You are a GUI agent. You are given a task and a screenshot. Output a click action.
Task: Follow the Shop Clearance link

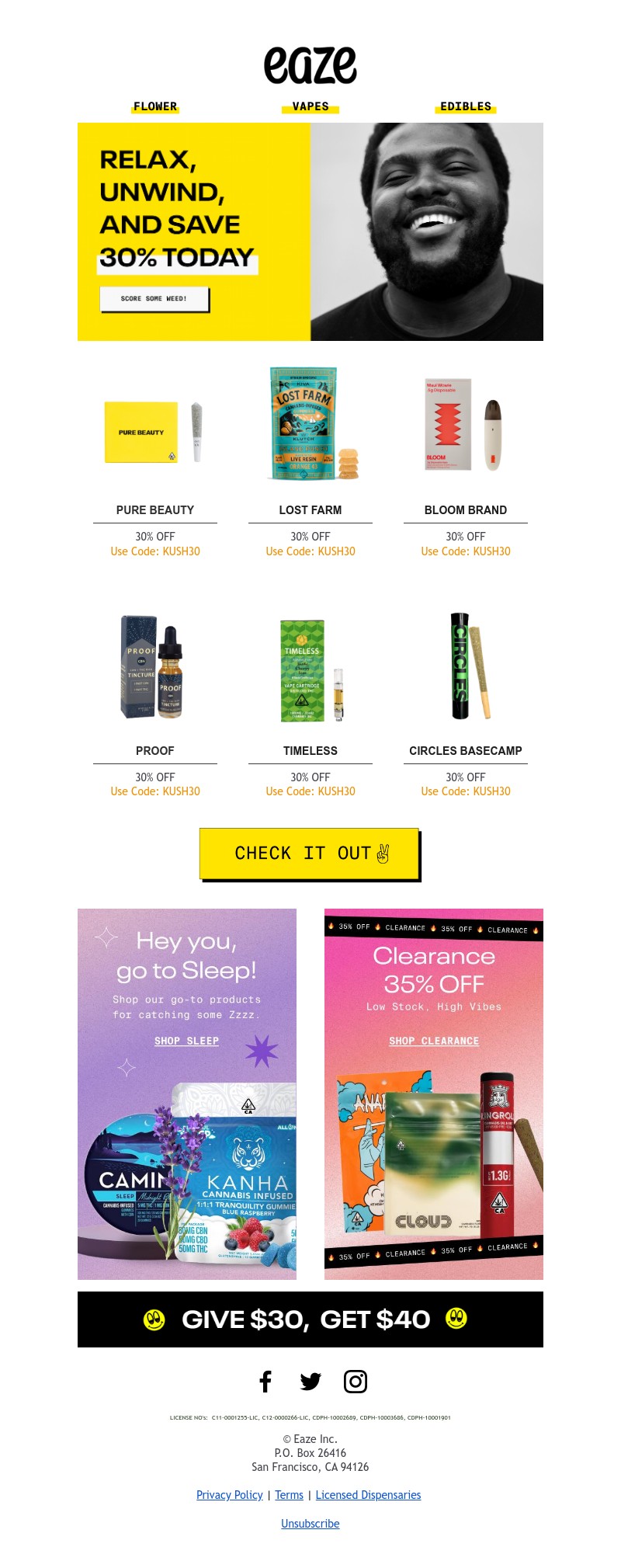tap(434, 1041)
